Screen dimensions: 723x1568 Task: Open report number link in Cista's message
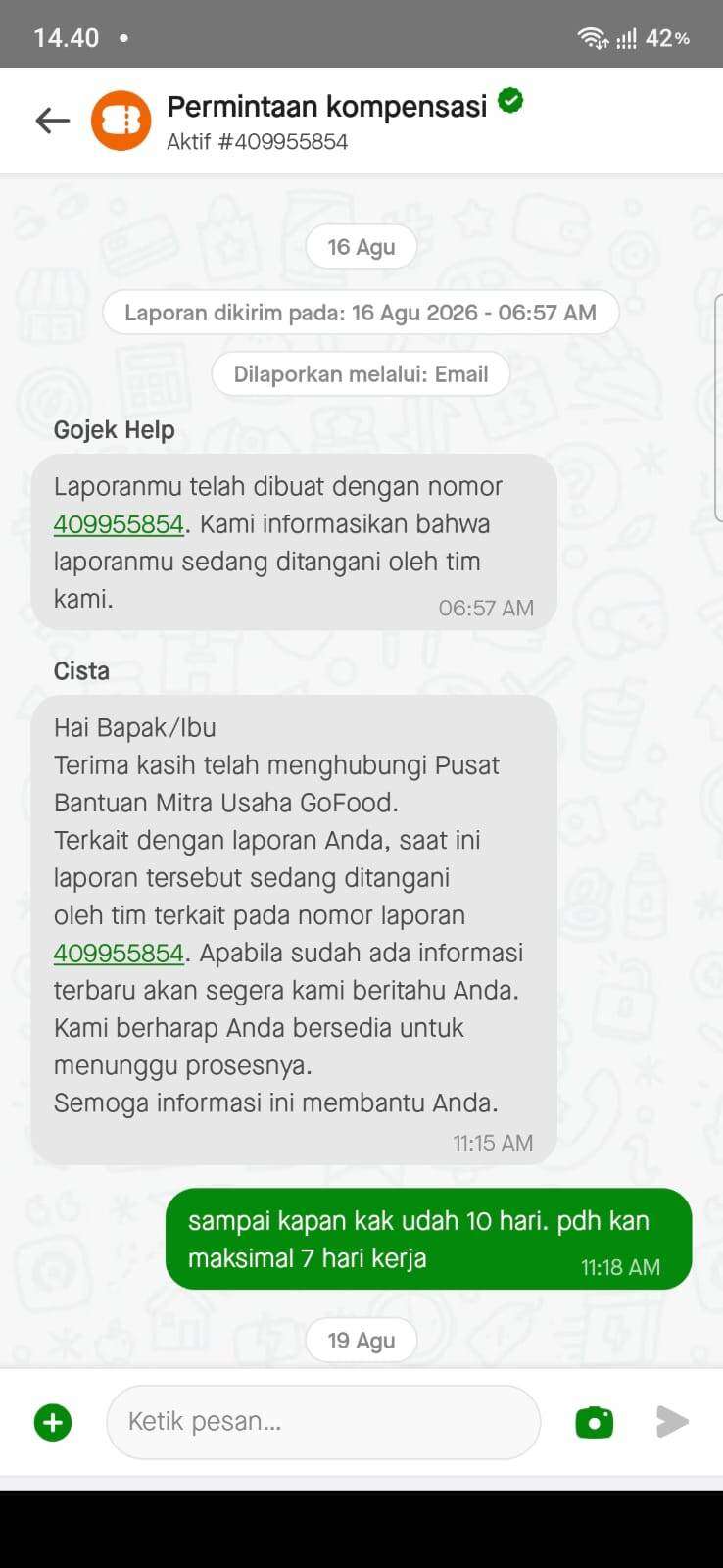click(119, 953)
